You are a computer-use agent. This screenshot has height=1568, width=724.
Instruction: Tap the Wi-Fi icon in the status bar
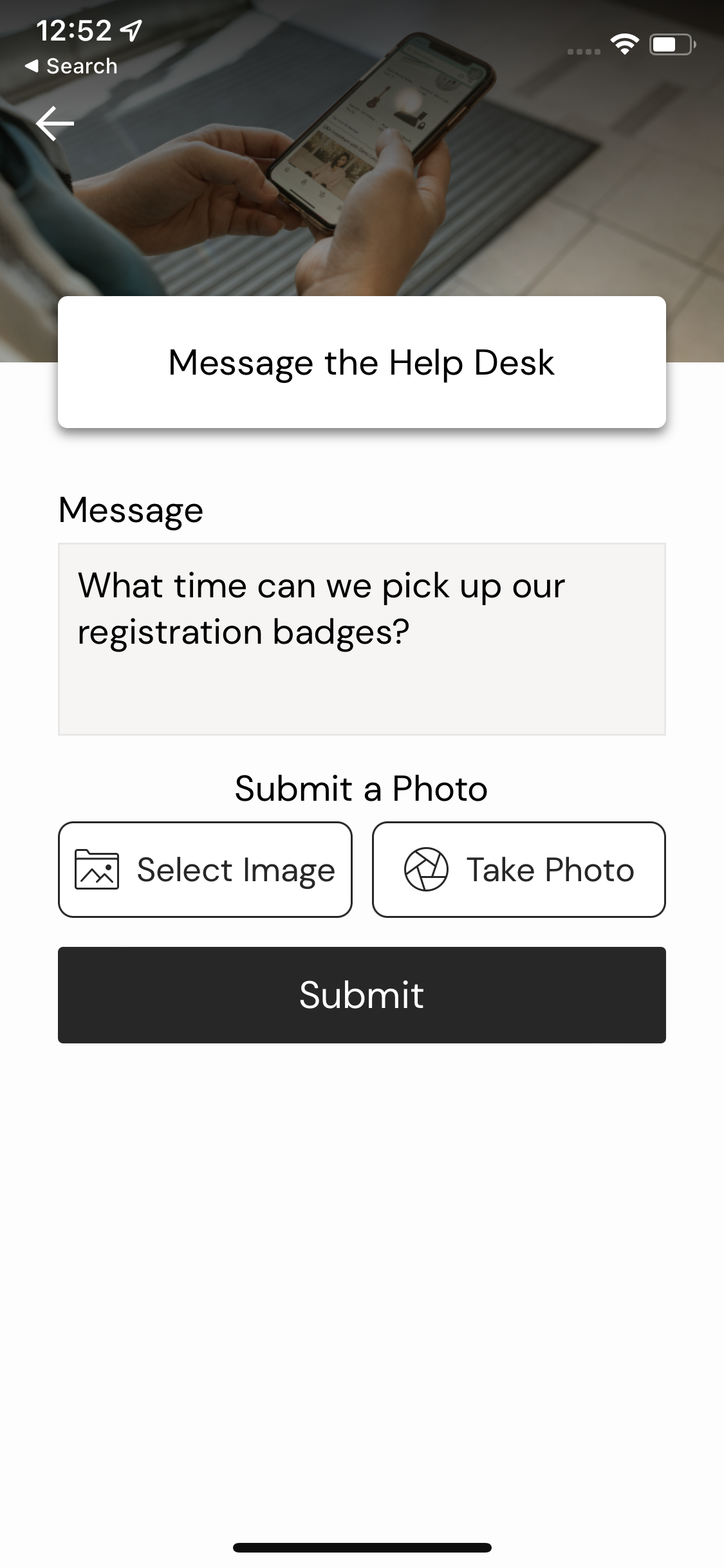(x=625, y=44)
